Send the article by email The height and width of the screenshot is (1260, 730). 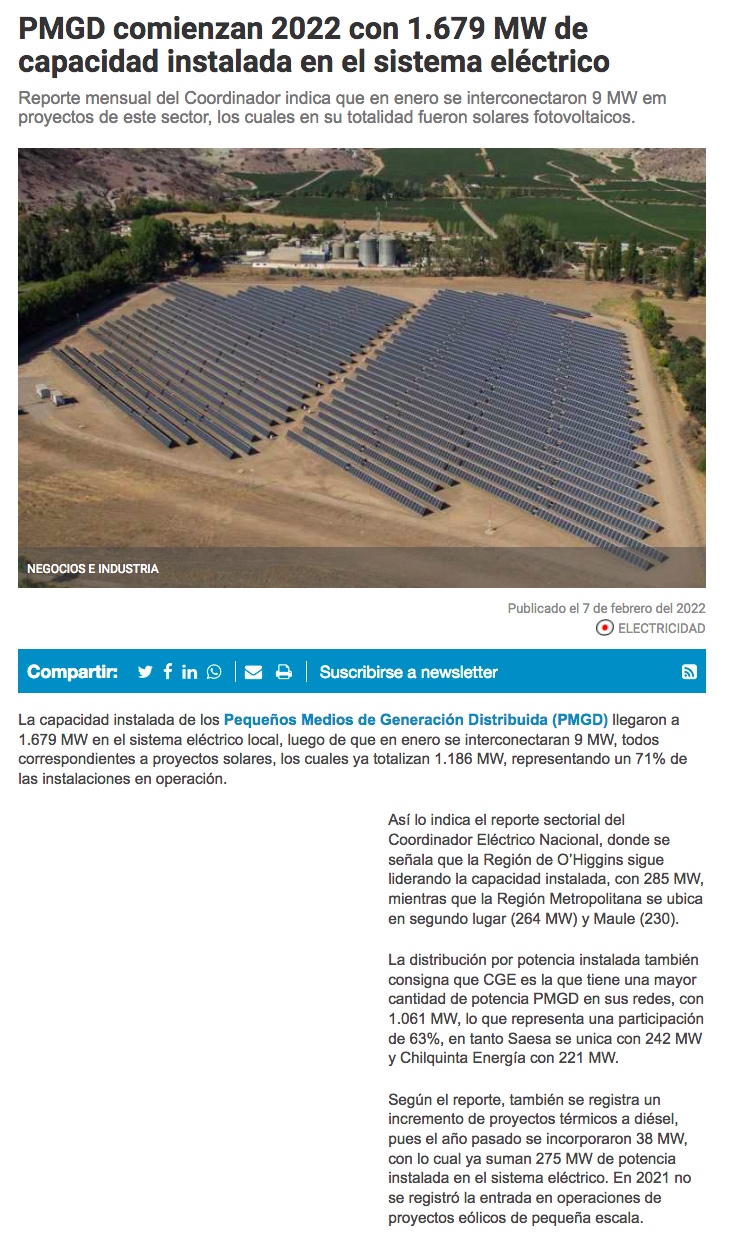[253, 672]
